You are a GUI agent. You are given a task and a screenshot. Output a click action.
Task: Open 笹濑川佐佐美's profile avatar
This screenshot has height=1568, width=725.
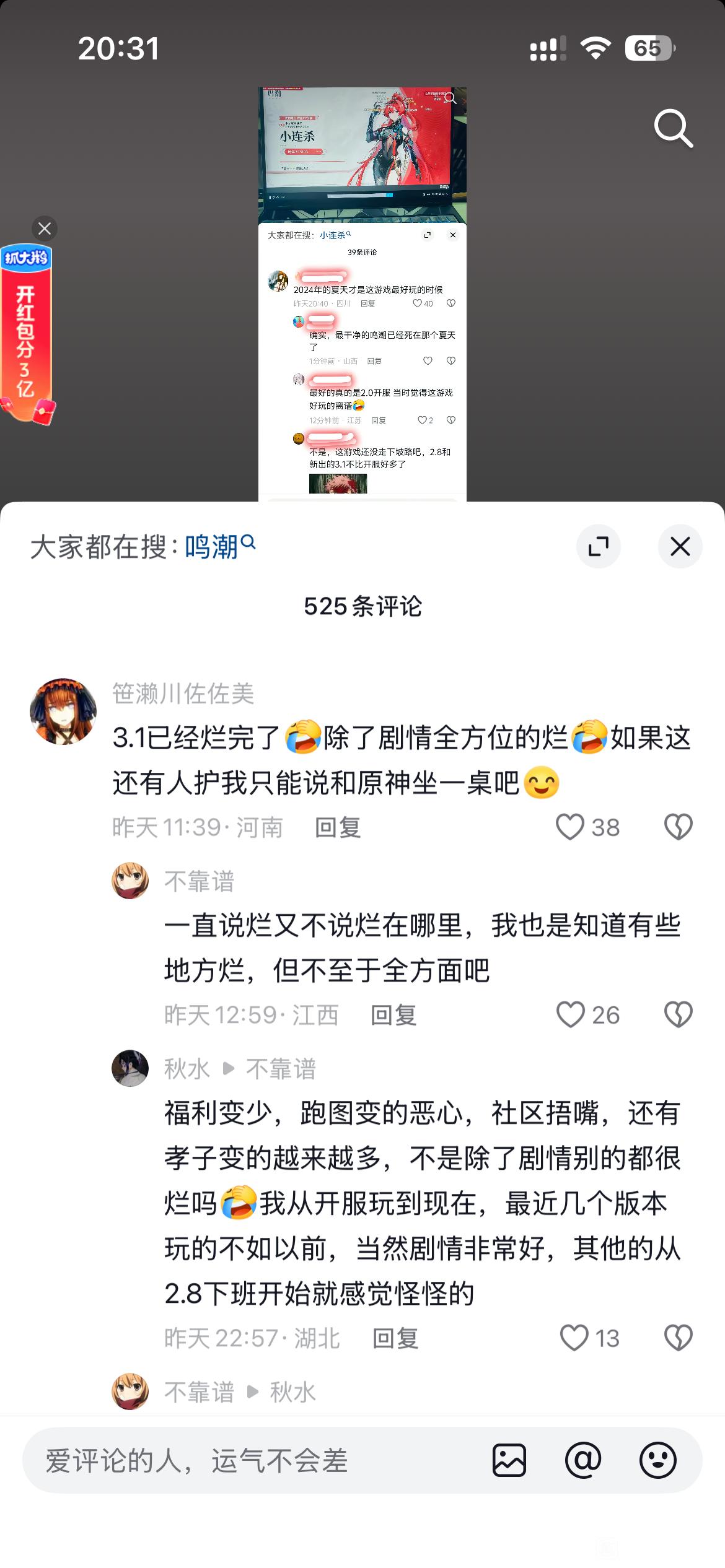point(63,711)
